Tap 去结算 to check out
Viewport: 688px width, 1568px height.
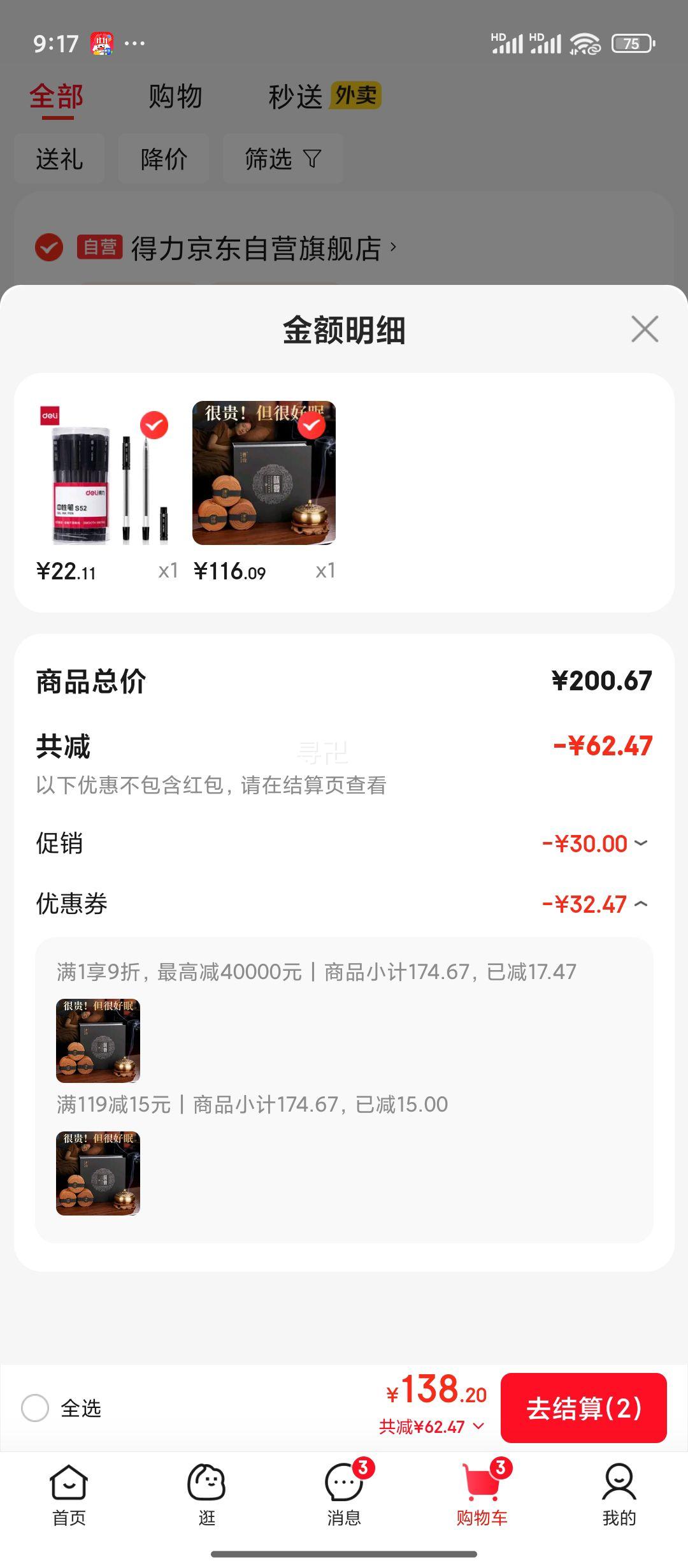pos(584,1408)
